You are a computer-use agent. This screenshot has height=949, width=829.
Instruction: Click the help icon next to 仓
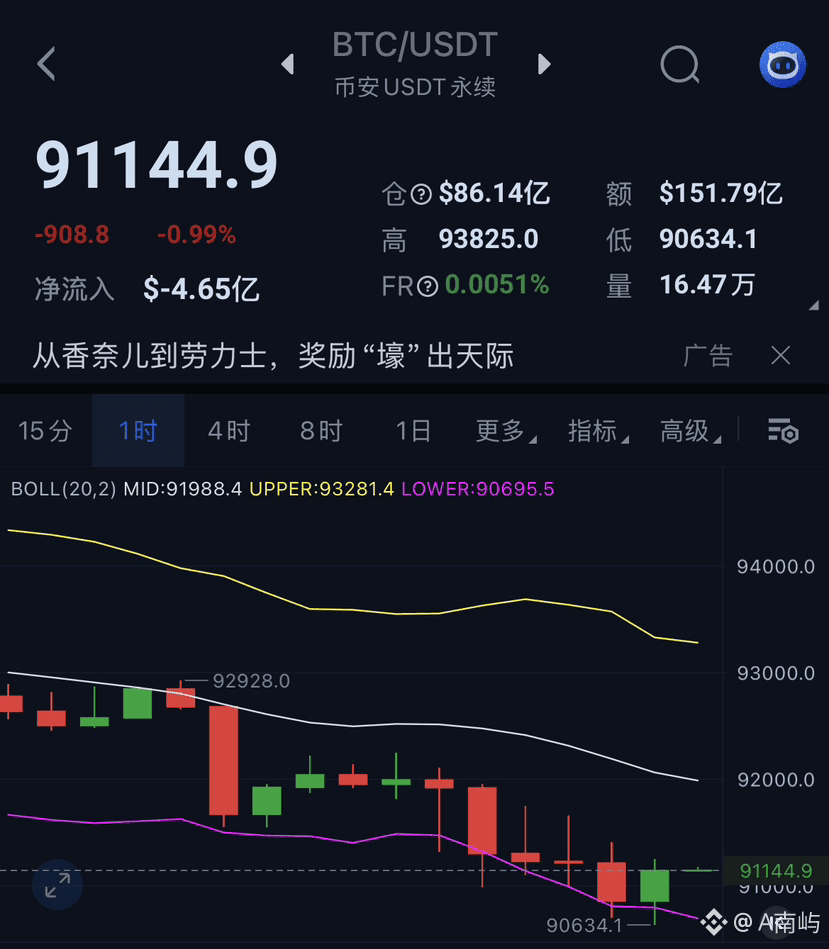pos(424,194)
